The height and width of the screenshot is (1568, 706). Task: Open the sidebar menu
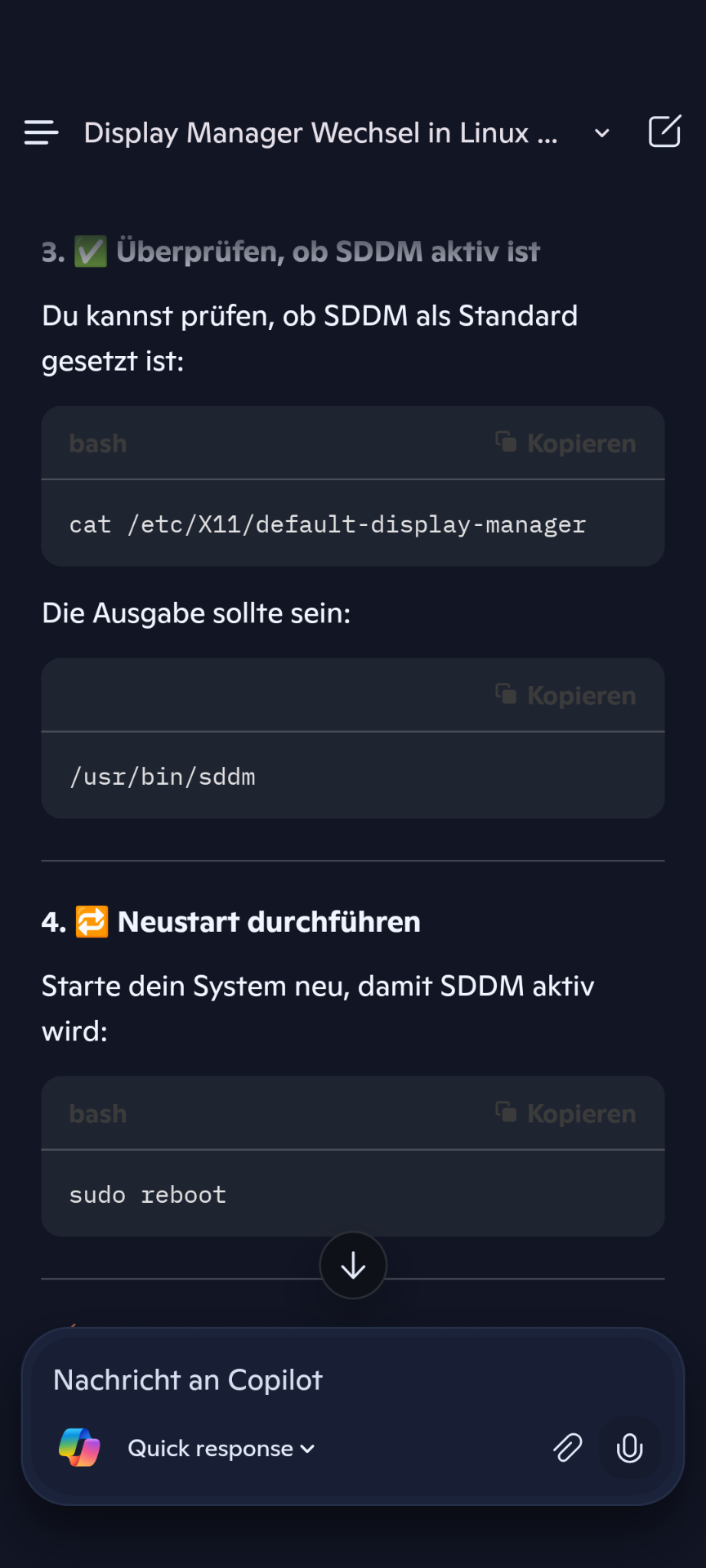coord(41,132)
